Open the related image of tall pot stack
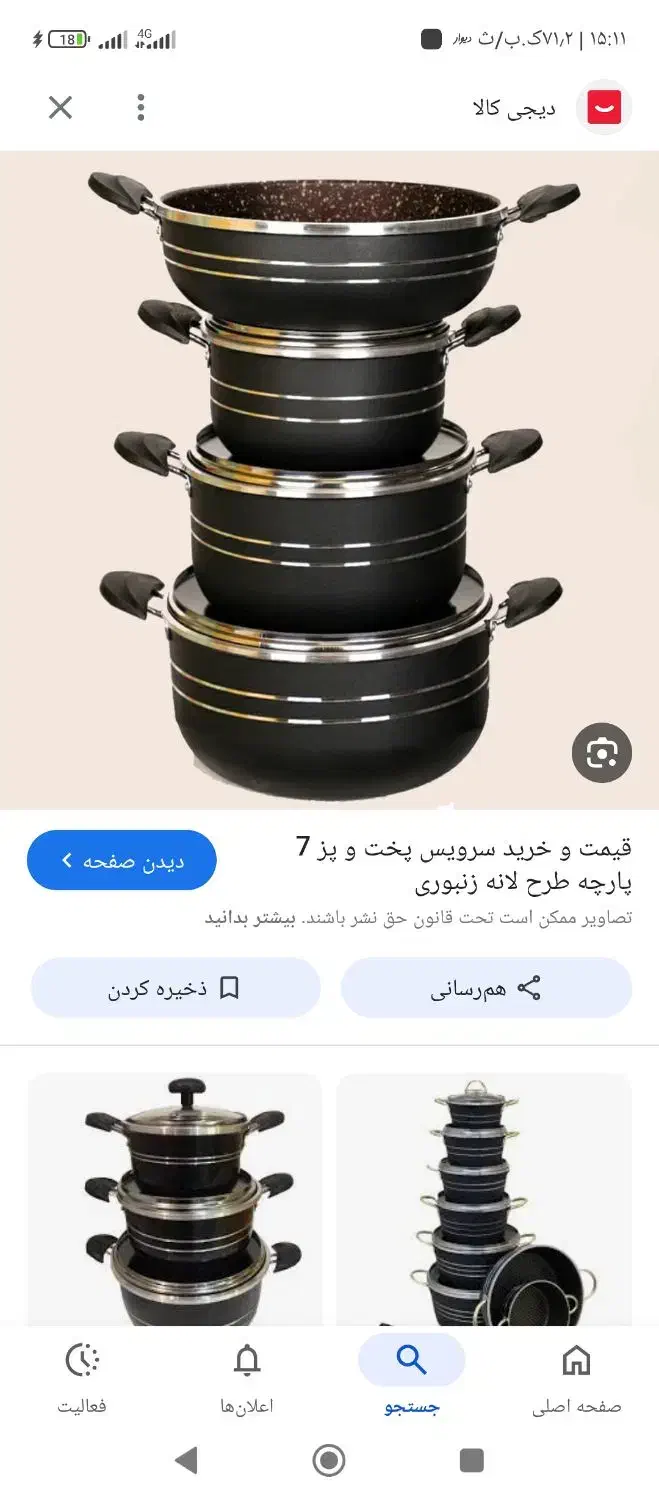Viewport: 659px width, 1500px height. [484, 1198]
